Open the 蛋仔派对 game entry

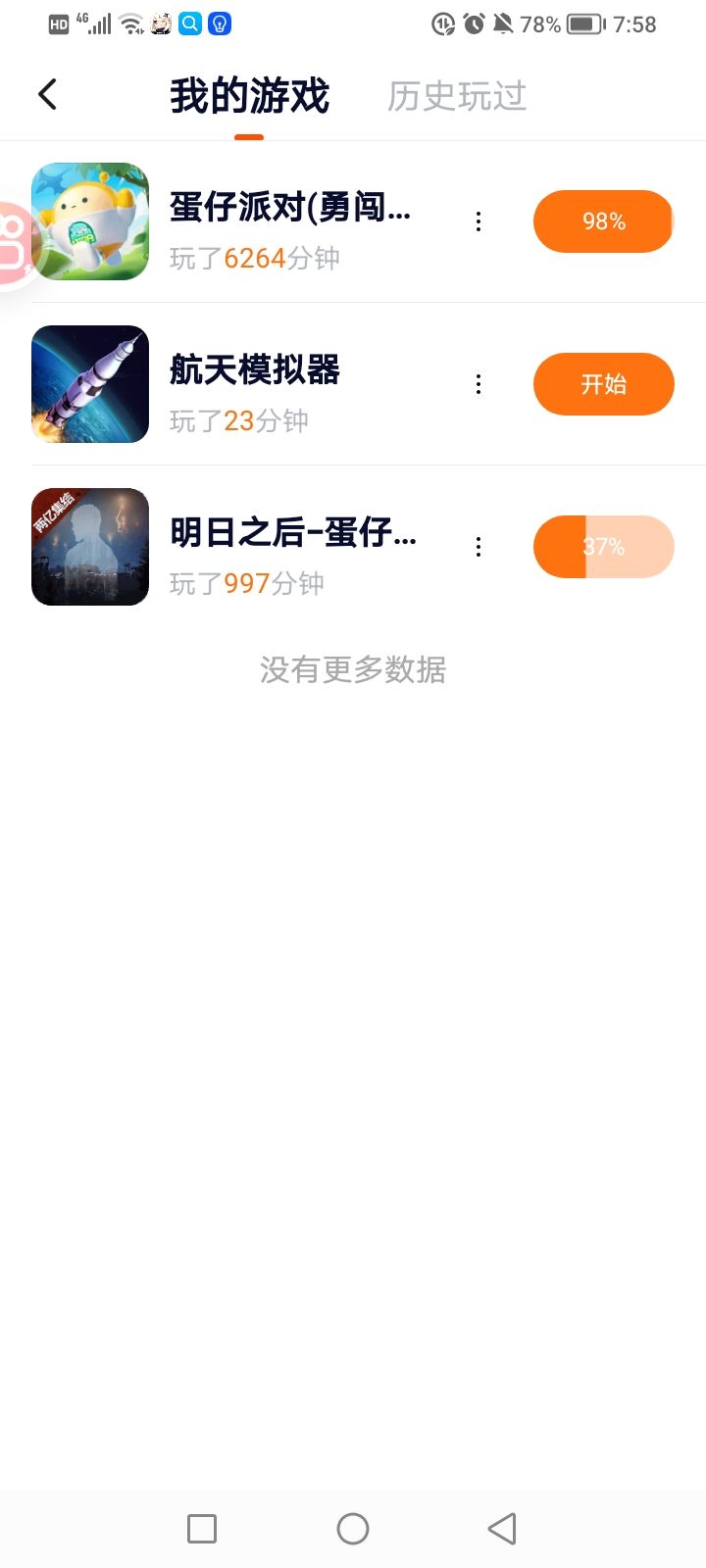290,208
